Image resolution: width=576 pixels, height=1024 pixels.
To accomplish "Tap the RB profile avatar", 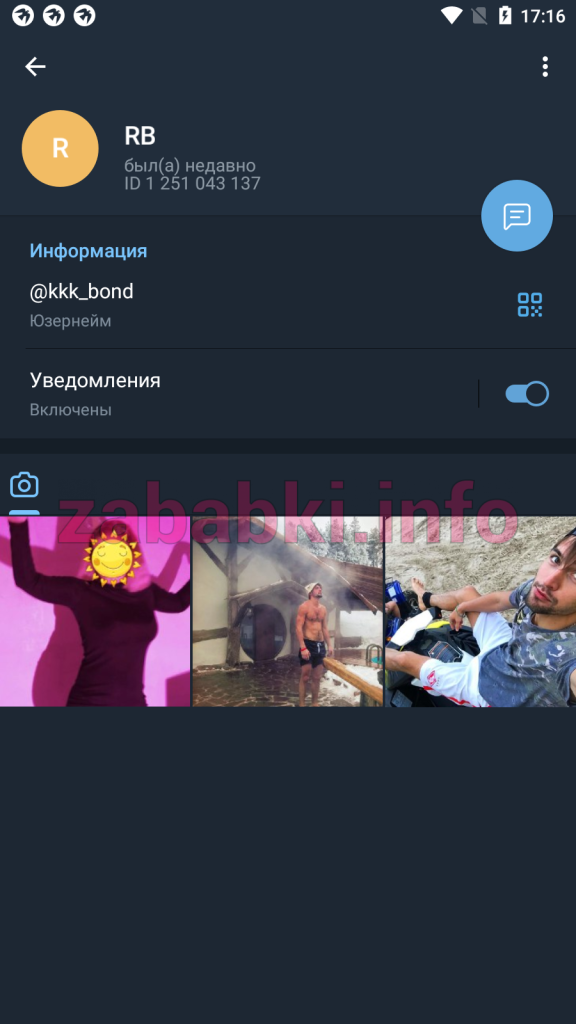I will [60, 148].
